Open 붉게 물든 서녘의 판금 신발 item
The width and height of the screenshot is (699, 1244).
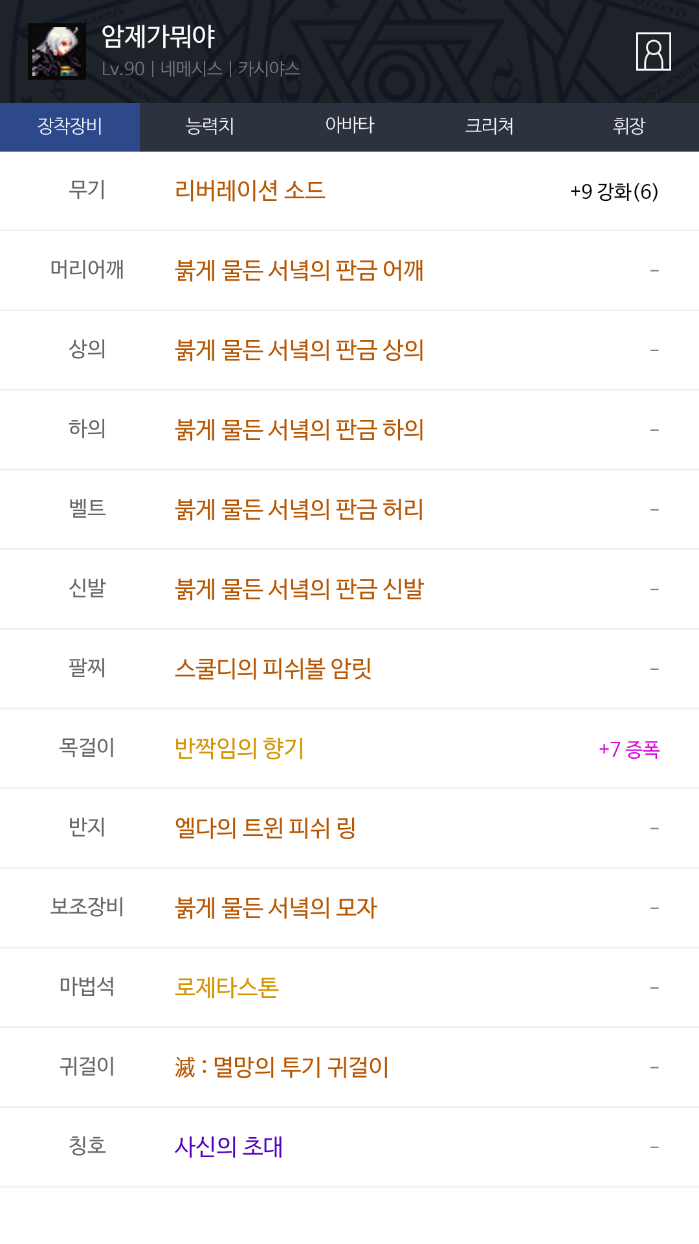pos(299,589)
